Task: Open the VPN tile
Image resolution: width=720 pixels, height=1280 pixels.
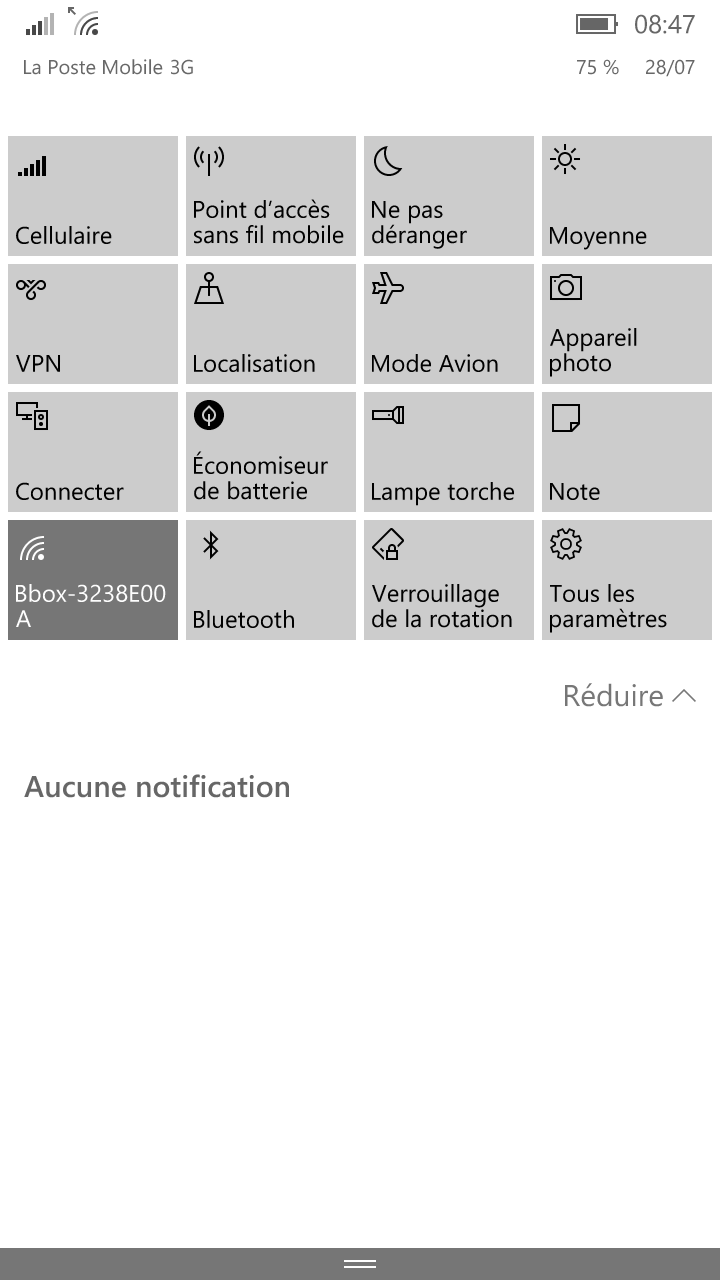Action: coord(93,324)
